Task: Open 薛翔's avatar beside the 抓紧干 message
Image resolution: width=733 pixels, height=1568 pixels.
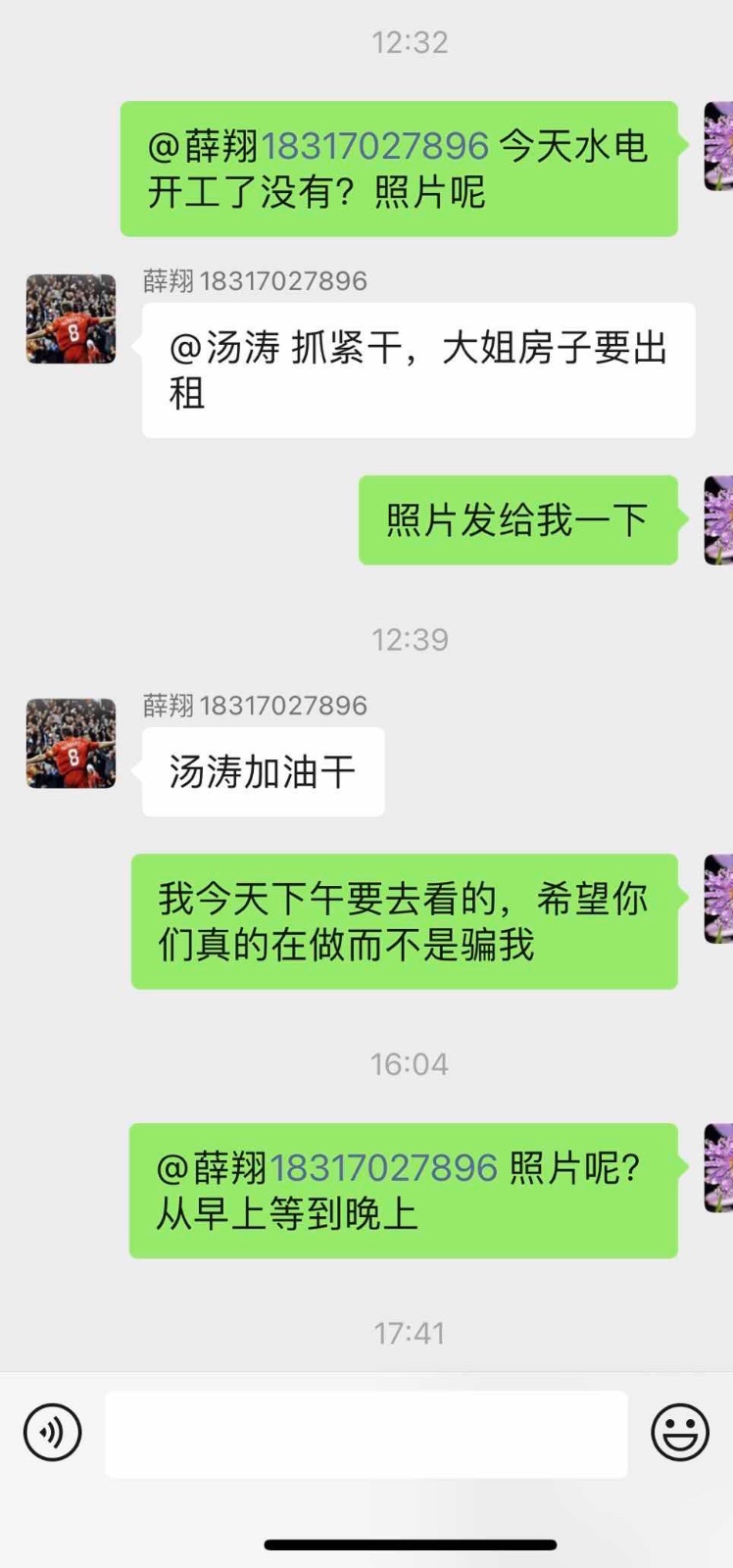Action: (71, 319)
